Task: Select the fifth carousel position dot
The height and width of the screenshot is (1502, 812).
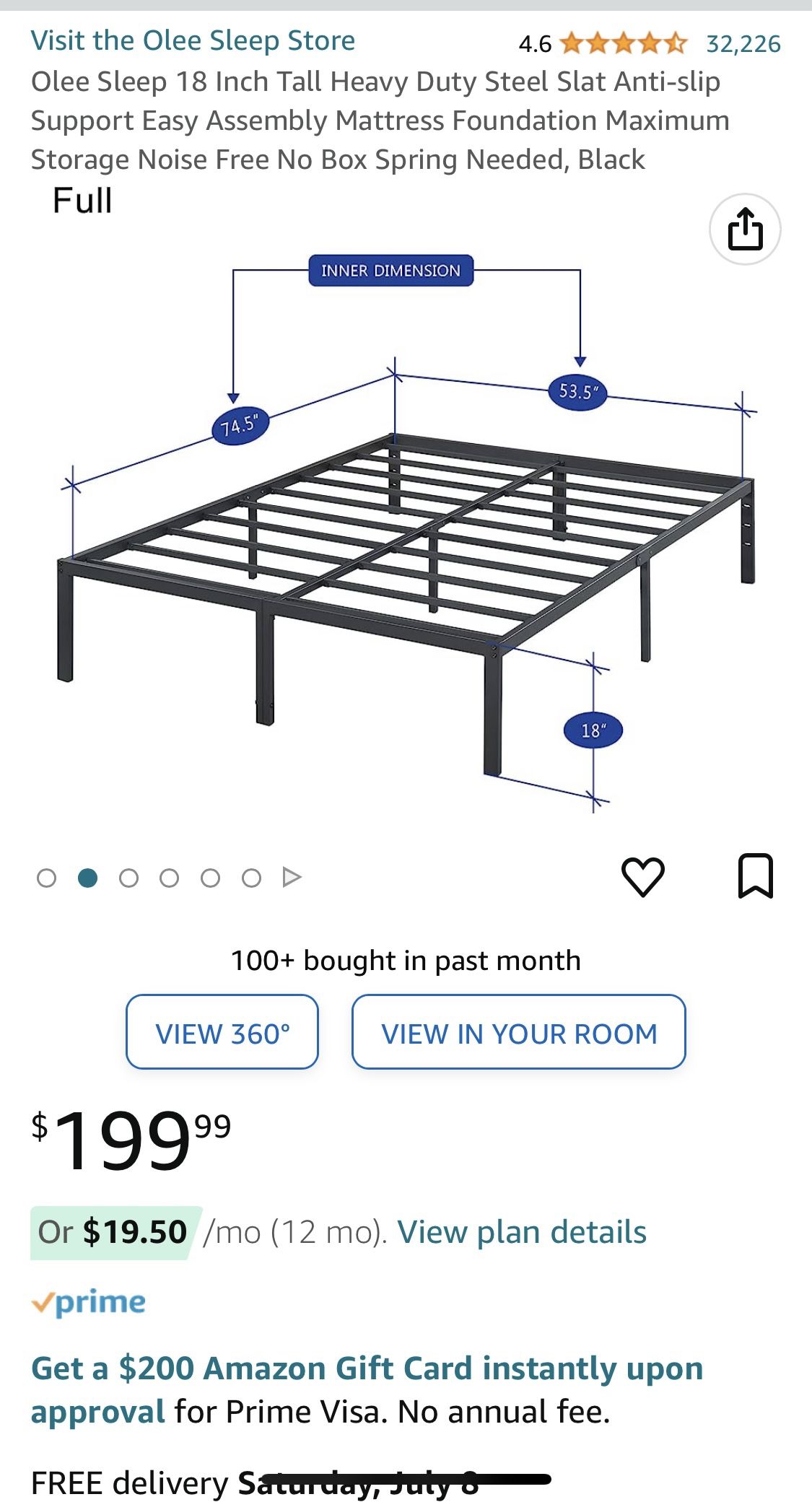Action: pos(210,876)
